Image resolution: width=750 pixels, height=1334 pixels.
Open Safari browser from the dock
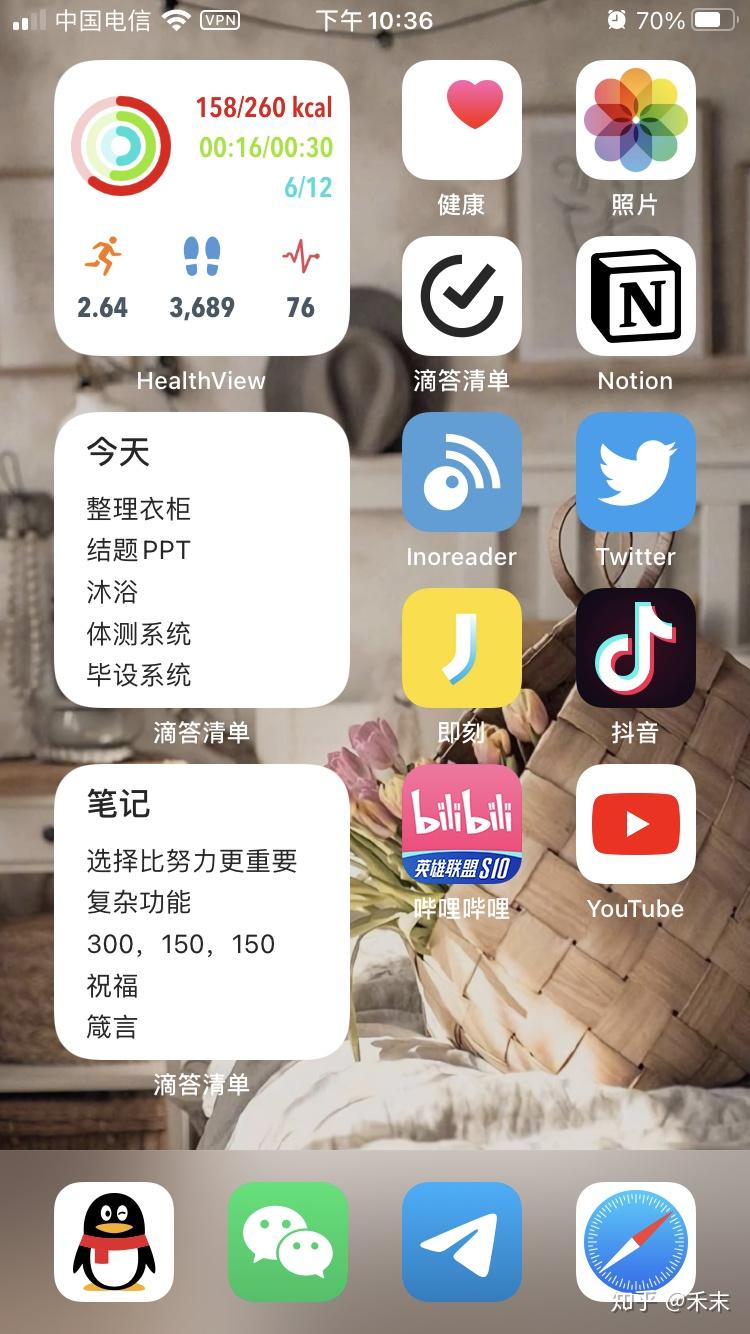pos(635,1242)
